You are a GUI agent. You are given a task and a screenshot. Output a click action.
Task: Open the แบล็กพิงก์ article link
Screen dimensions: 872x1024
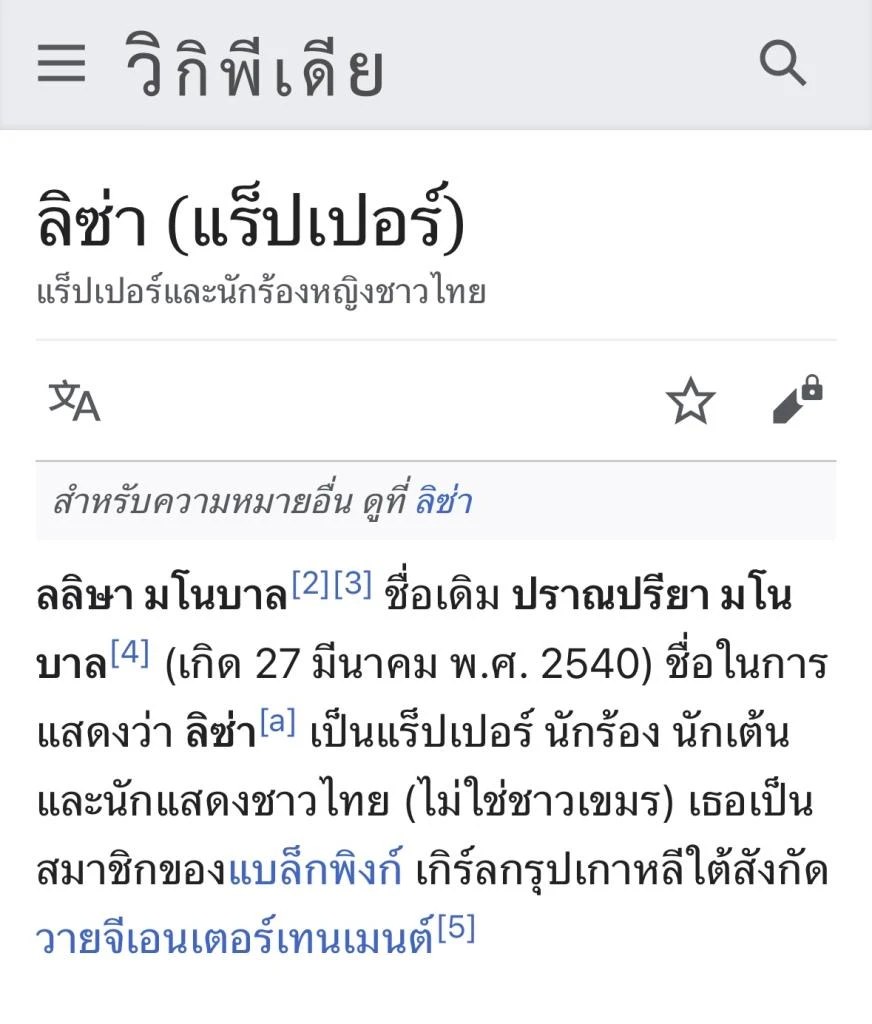point(315,871)
